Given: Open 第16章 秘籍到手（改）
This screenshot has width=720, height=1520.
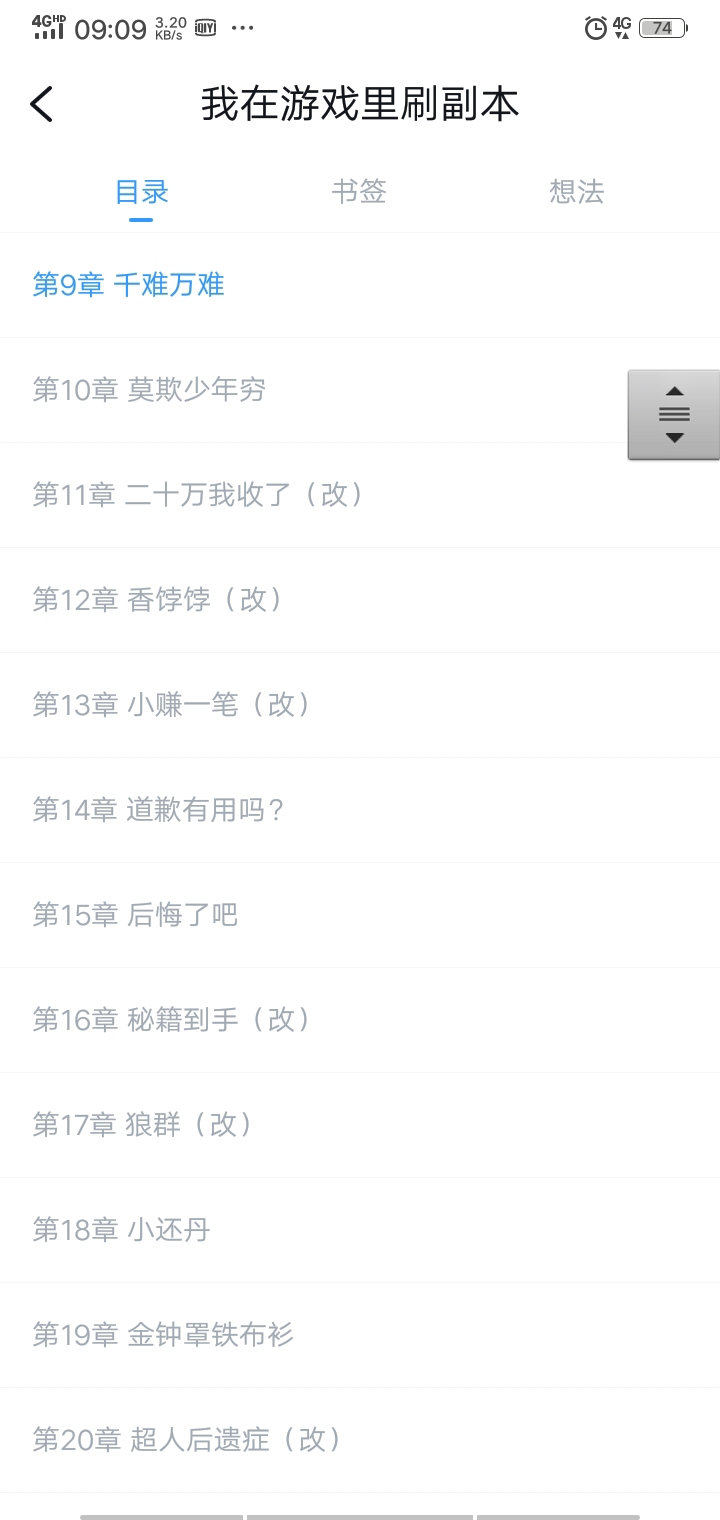Looking at the screenshot, I should (360, 1020).
